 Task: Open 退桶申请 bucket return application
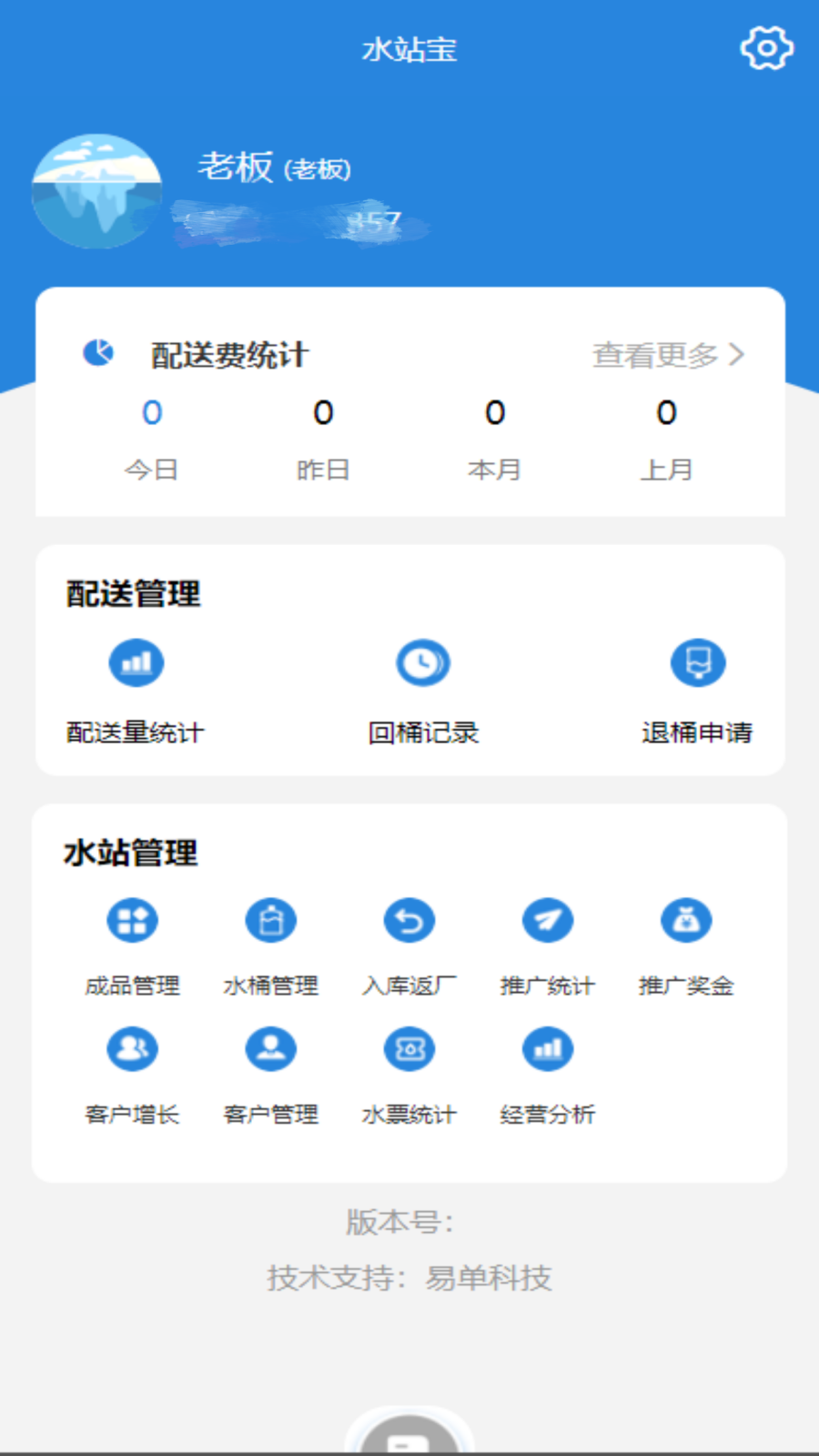(x=699, y=662)
